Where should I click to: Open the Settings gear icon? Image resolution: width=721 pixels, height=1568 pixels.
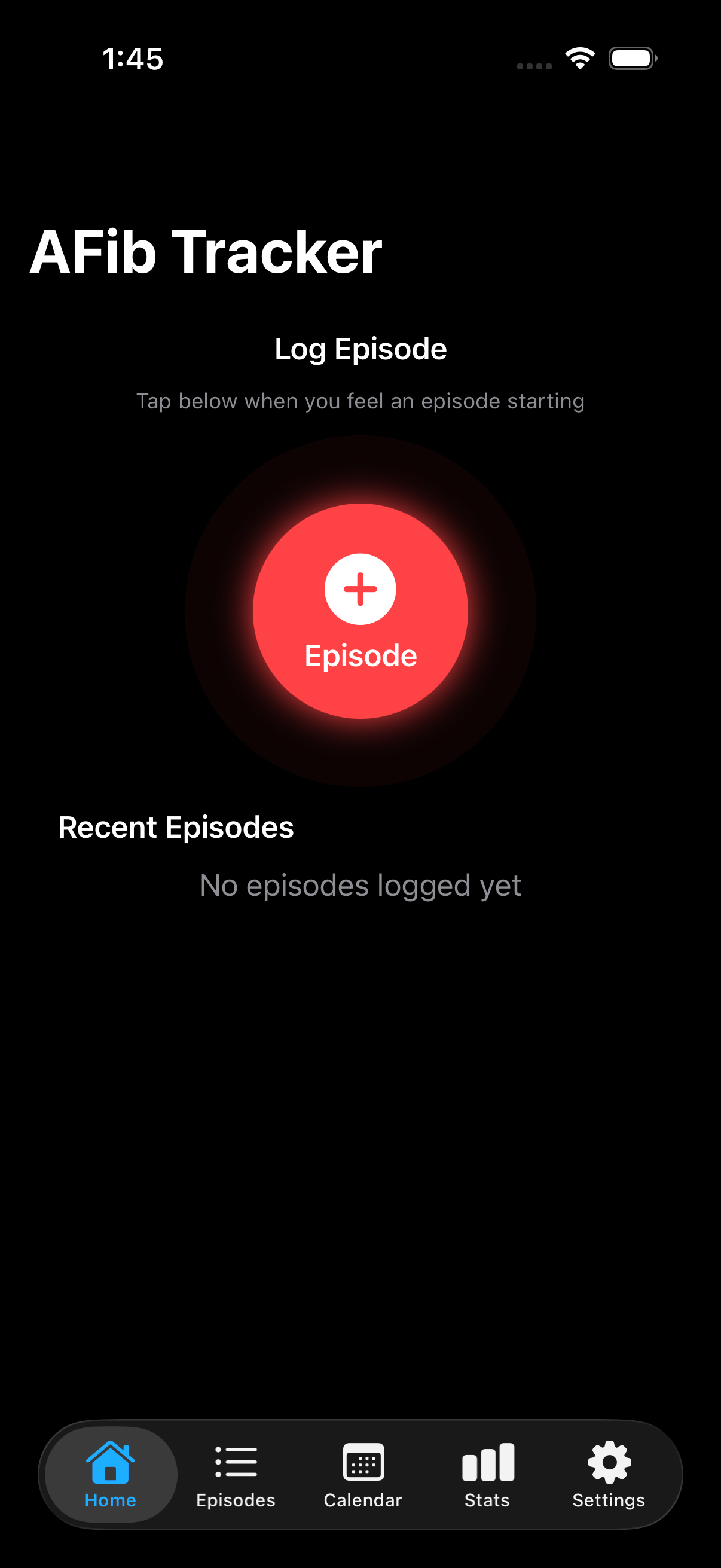click(x=608, y=1462)
